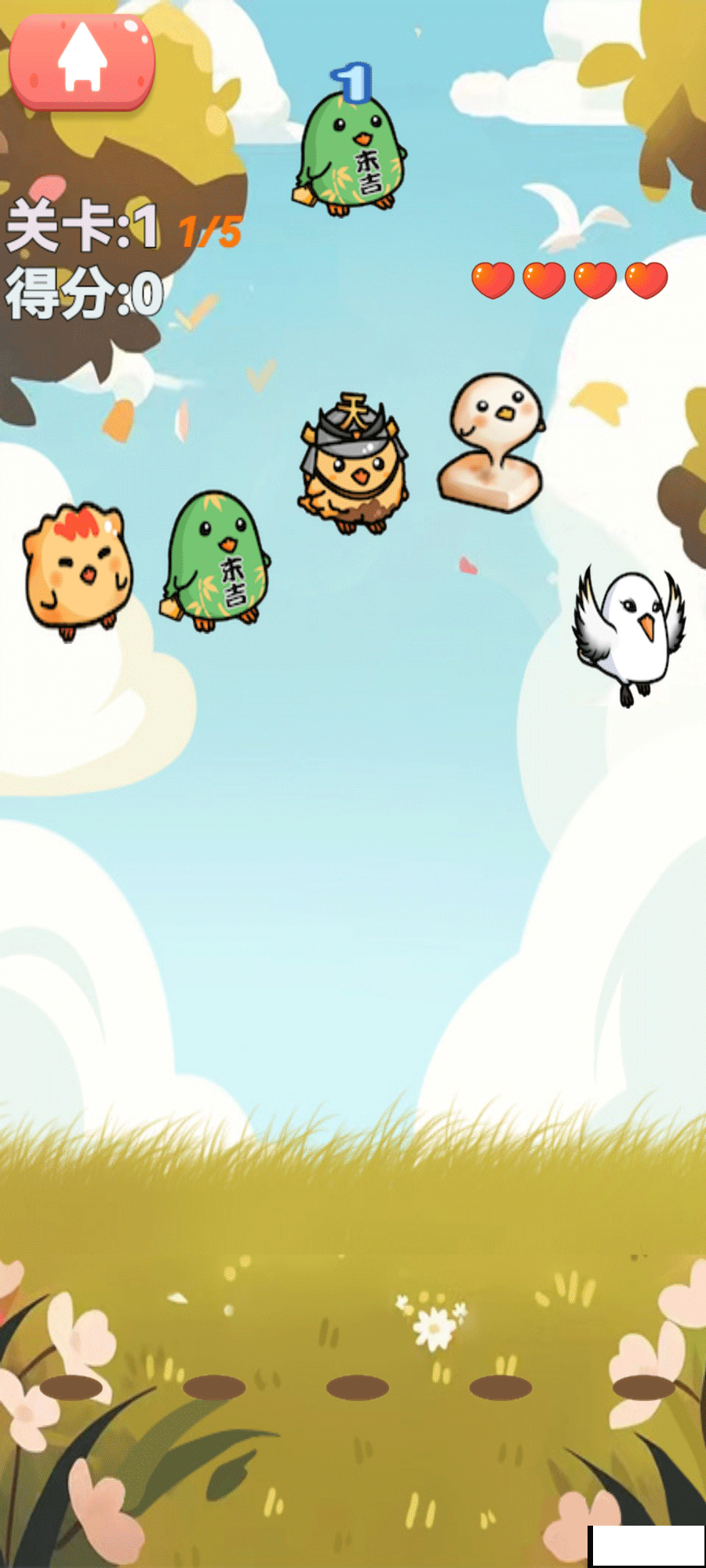Choose the pale chick on the pedestal
This screenshot has width=706, height=1568.
[493, 442]
